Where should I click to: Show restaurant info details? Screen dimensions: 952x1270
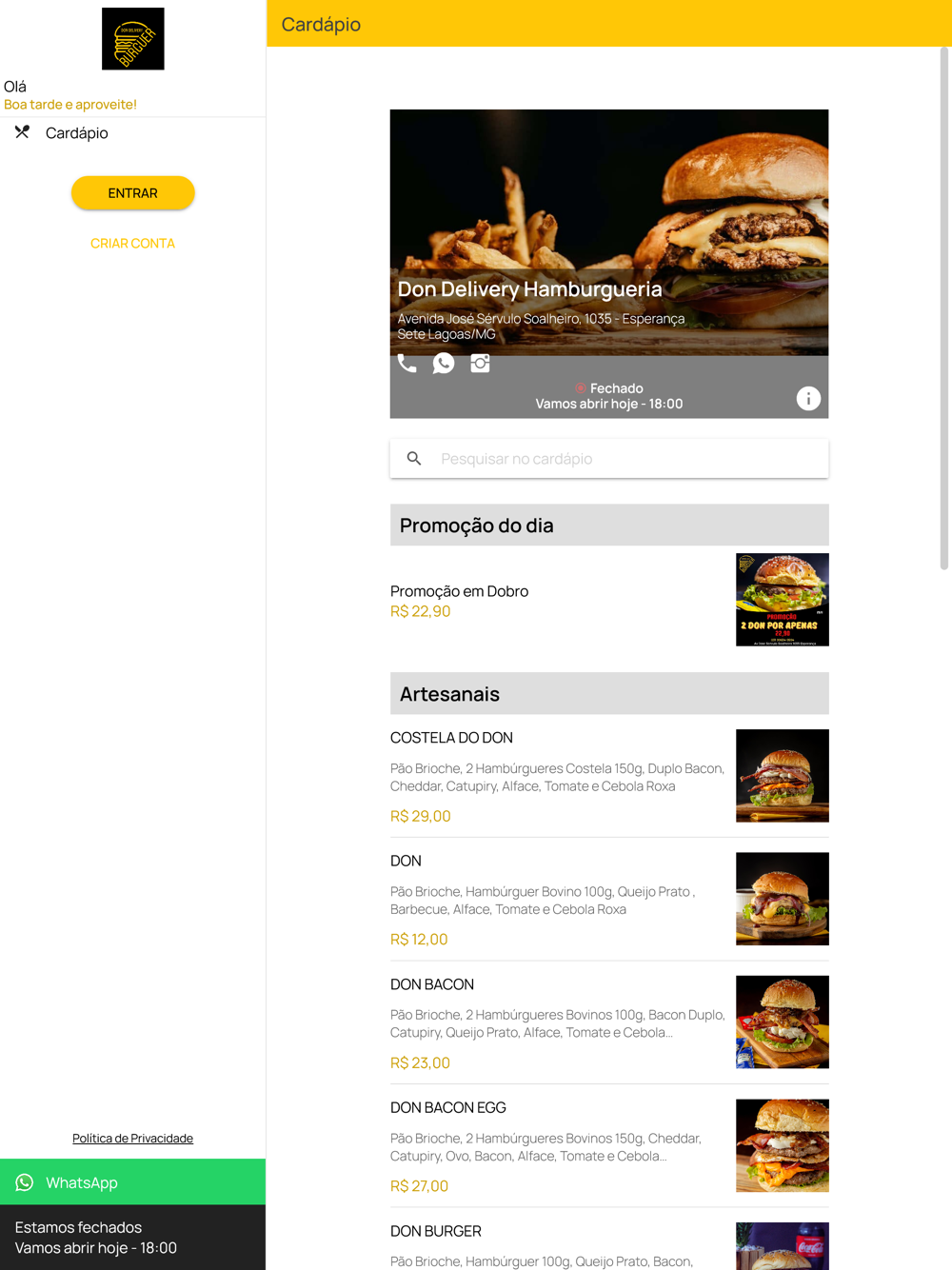(x=808, y=399)
